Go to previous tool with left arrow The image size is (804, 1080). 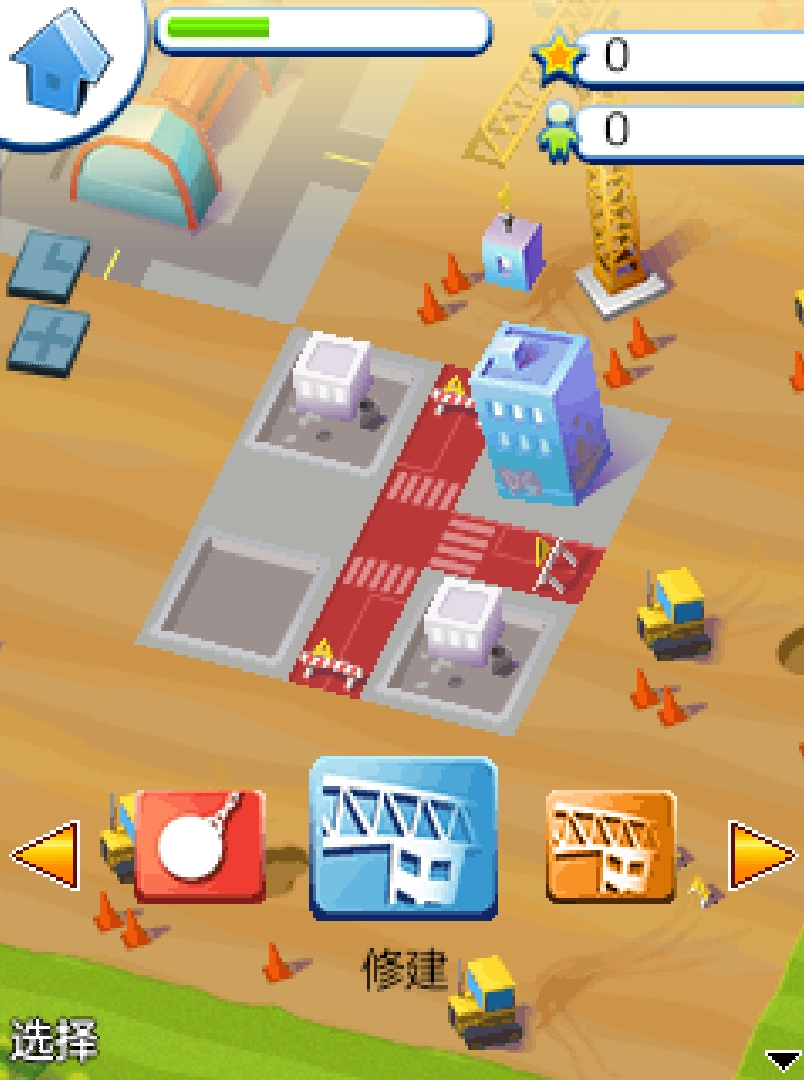(x=46, y=855)
